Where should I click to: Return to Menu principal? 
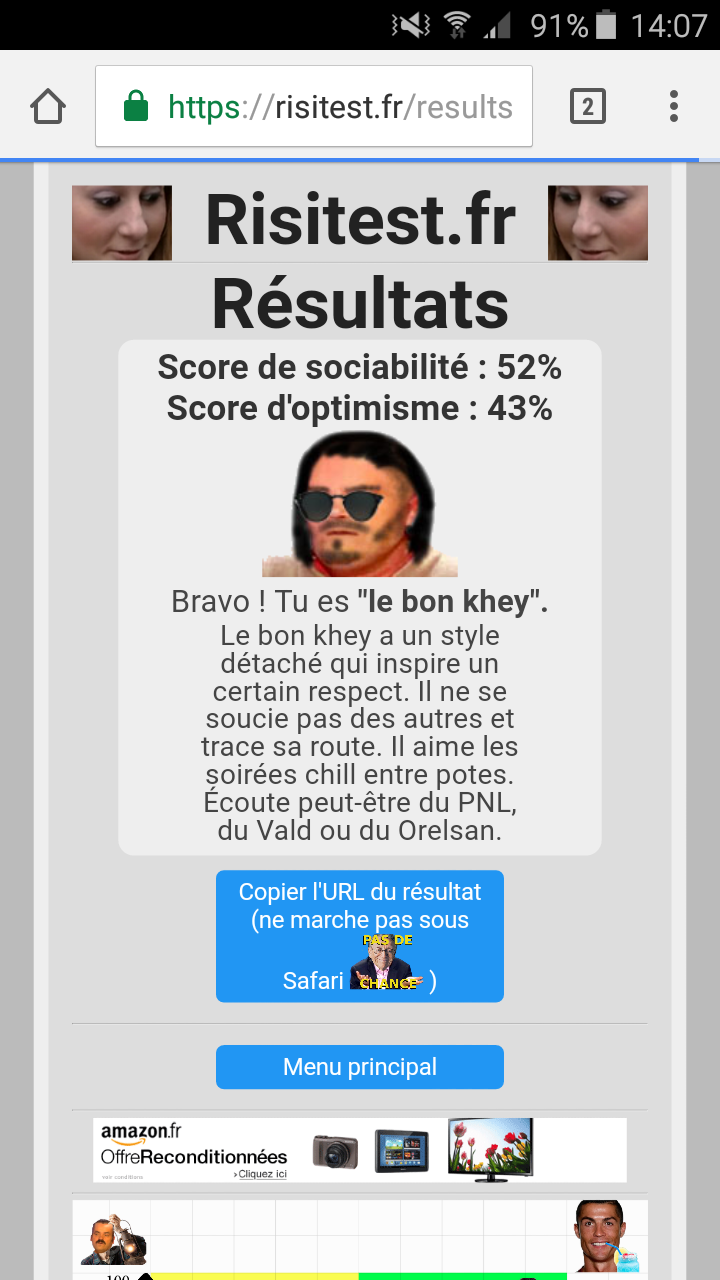tap(360, 1067)
